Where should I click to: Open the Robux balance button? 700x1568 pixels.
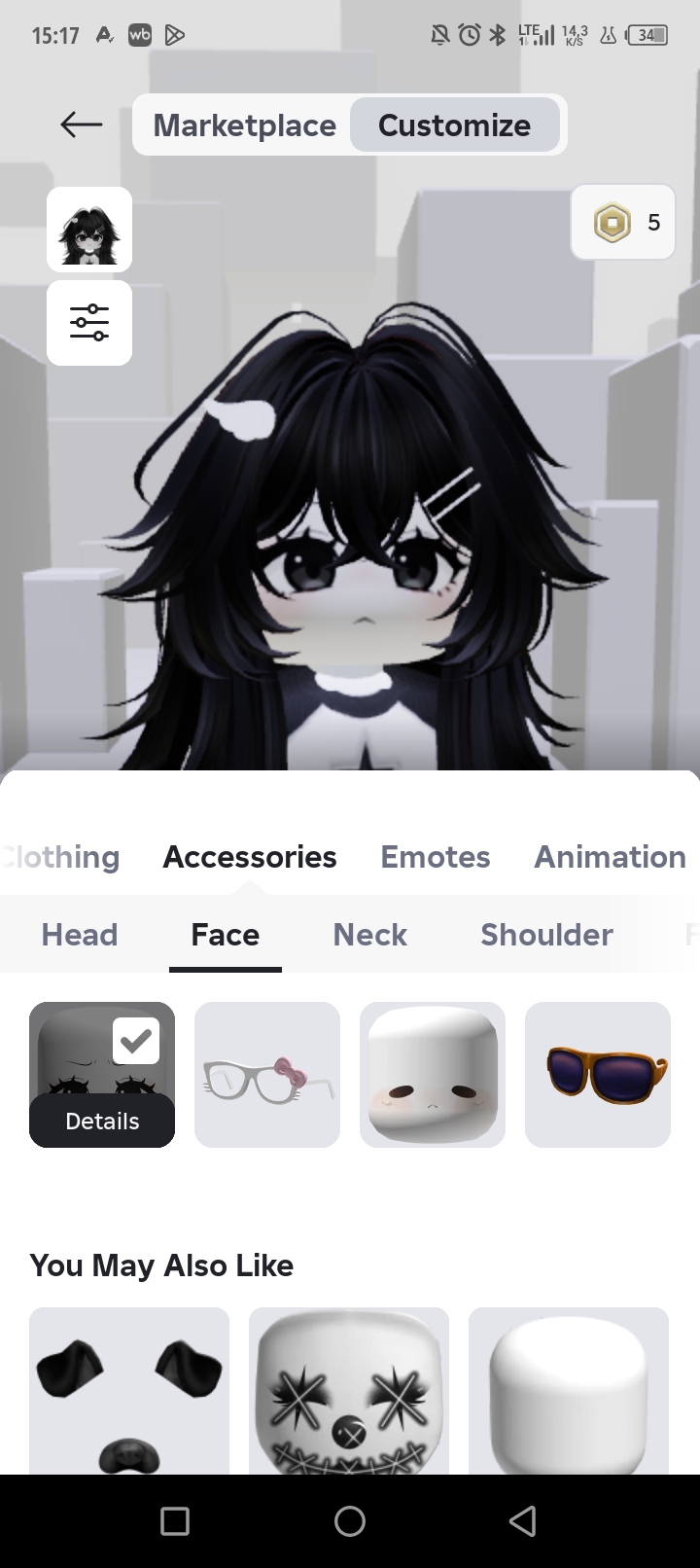click(623, 222)
